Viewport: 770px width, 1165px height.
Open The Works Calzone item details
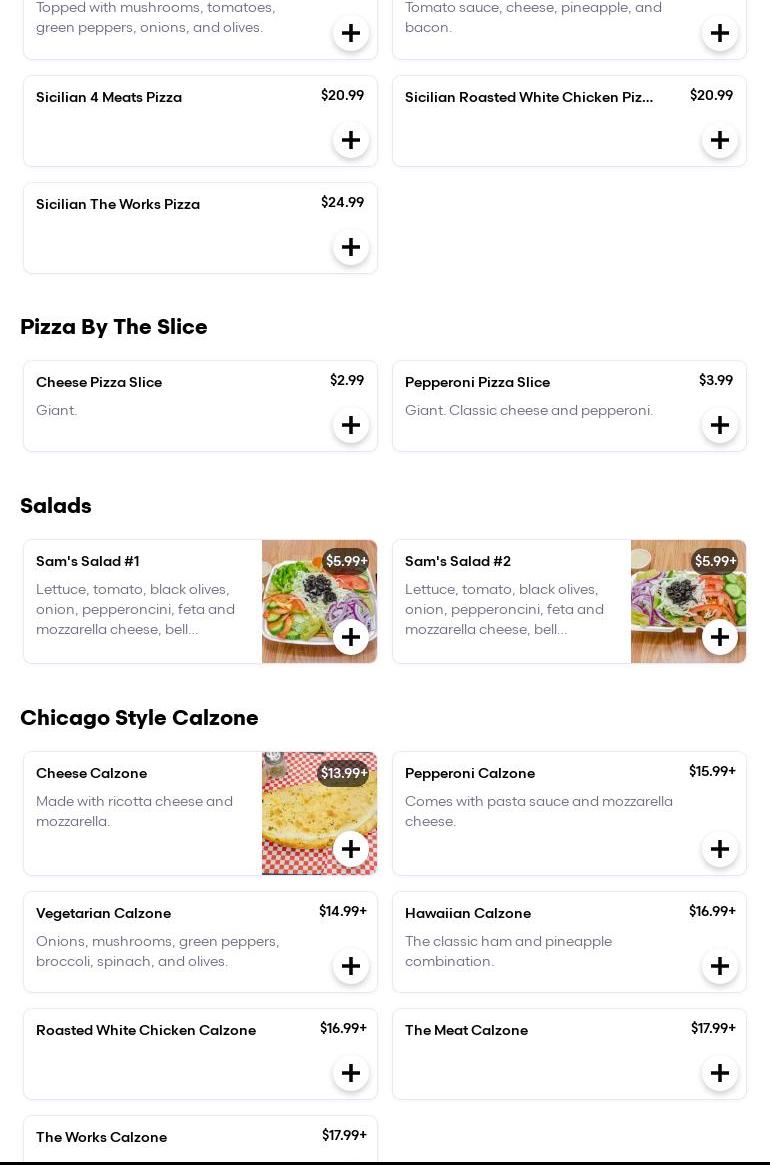[x=101, y=1138]
